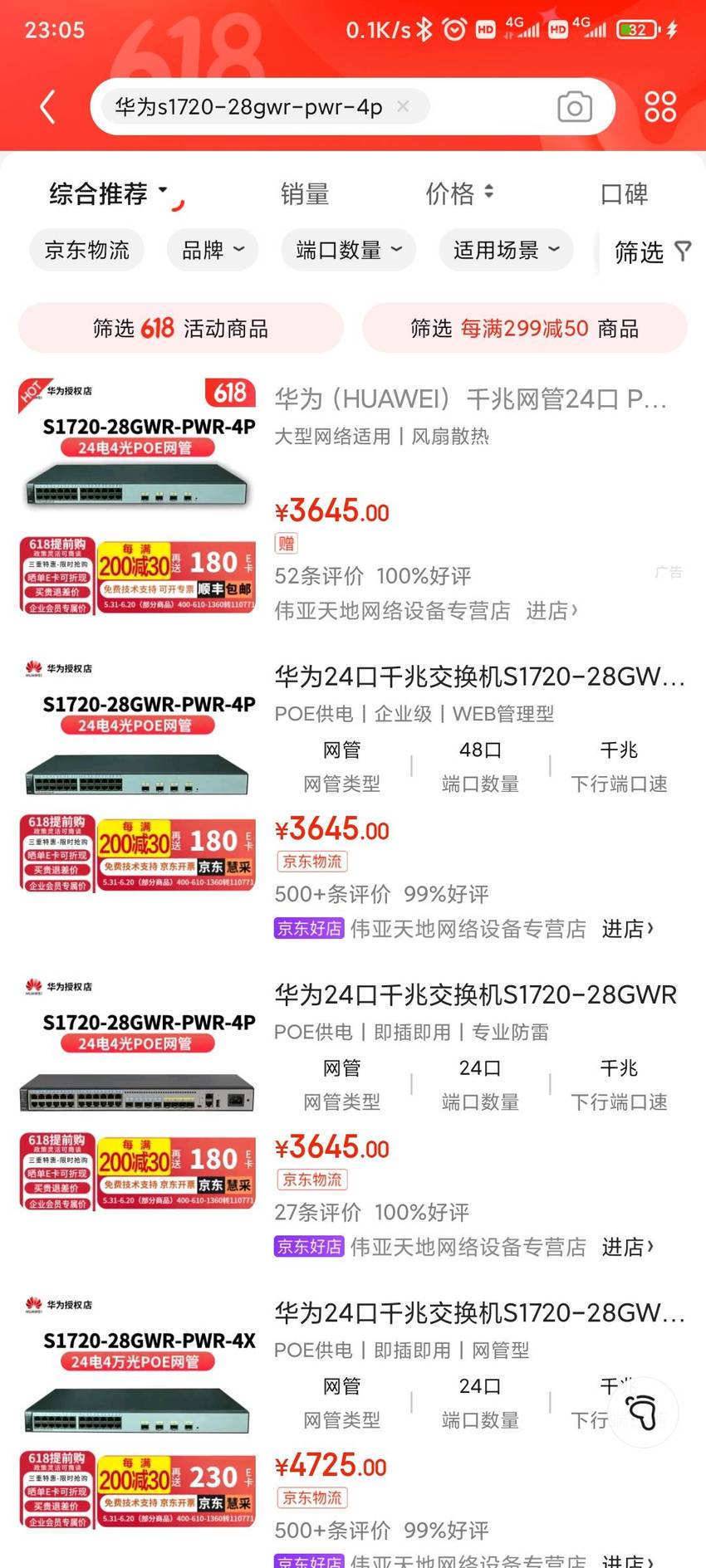Switch to 口碑 sorting

tap(624, 193)
